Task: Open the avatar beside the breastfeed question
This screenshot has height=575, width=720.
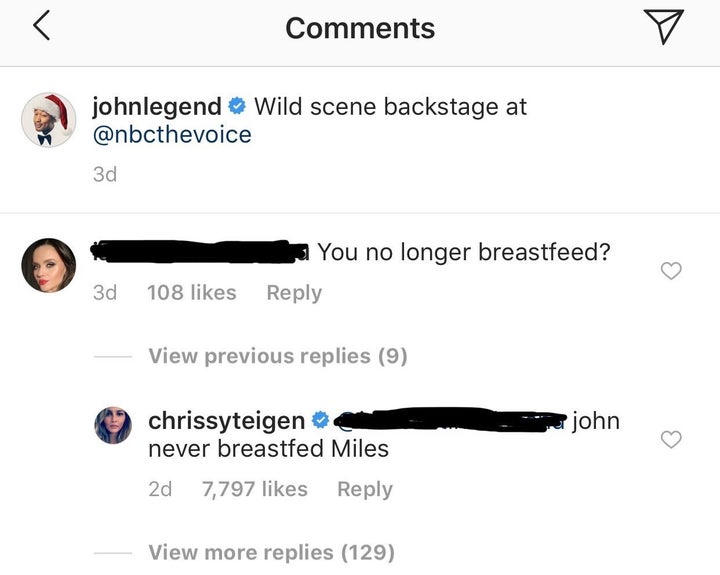Action: (x=48, y=265)
